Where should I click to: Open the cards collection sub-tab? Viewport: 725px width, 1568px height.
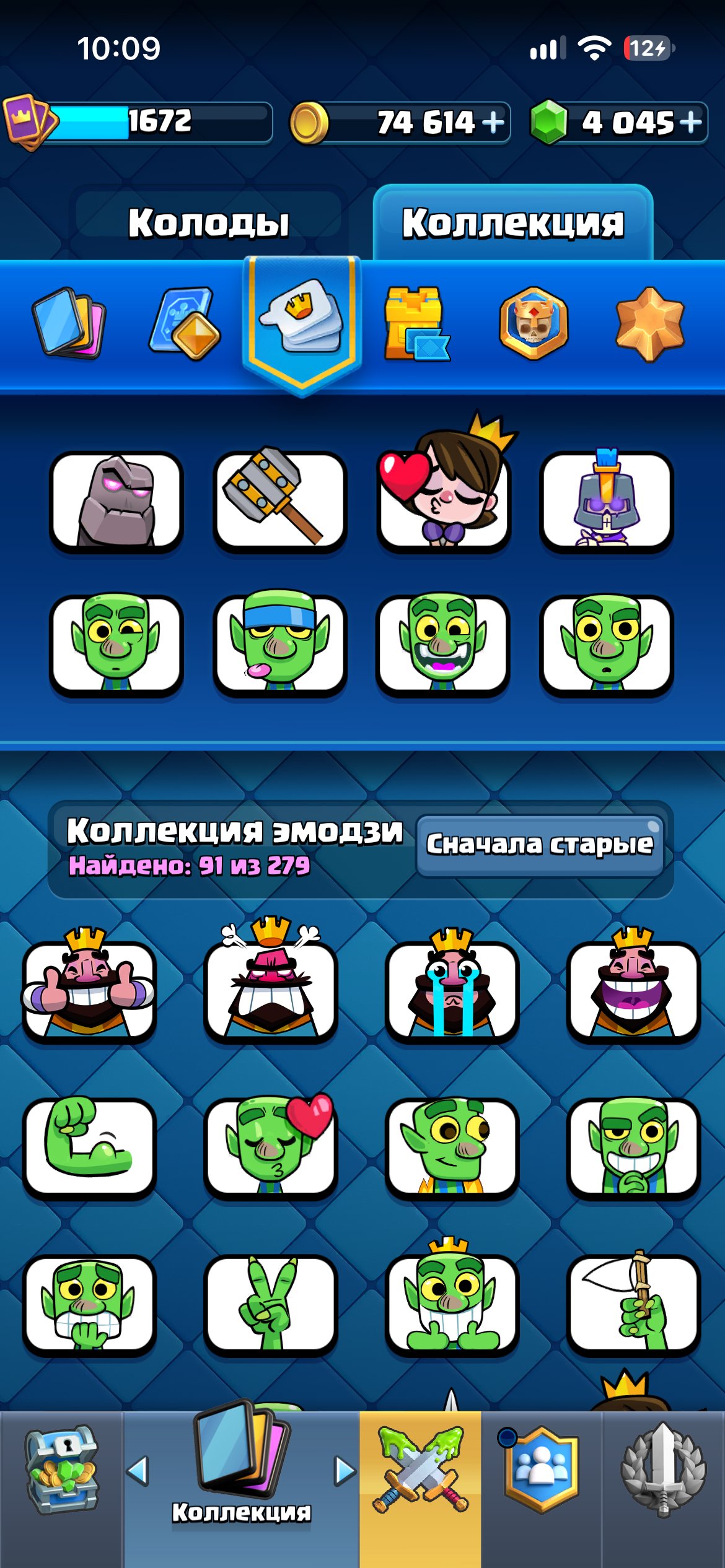[68, 323]
